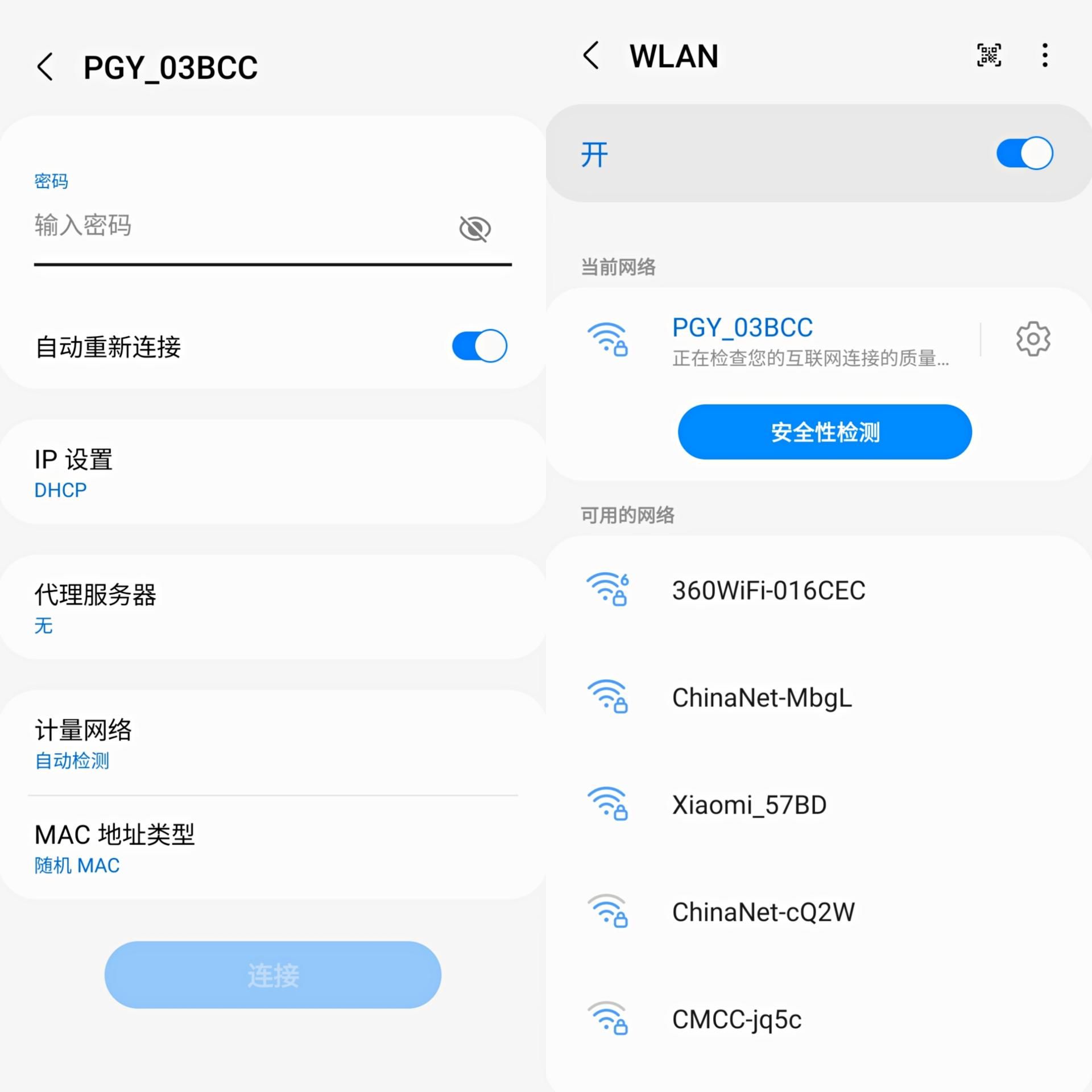Open the WLAN overflow menu
This screenshot has height=1092, width=1092.
click(x=1045, y=56)
